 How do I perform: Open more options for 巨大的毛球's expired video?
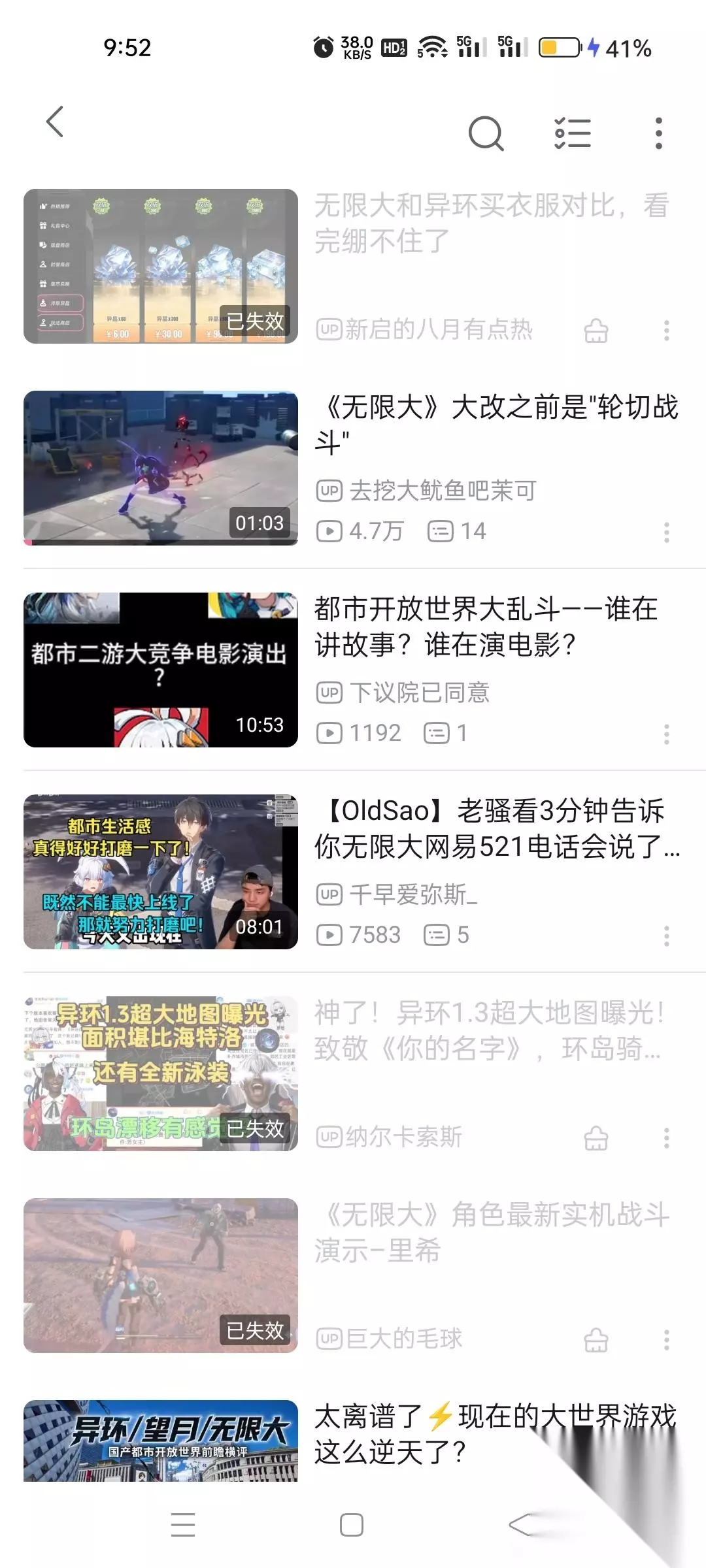(x=667, y=1340)
